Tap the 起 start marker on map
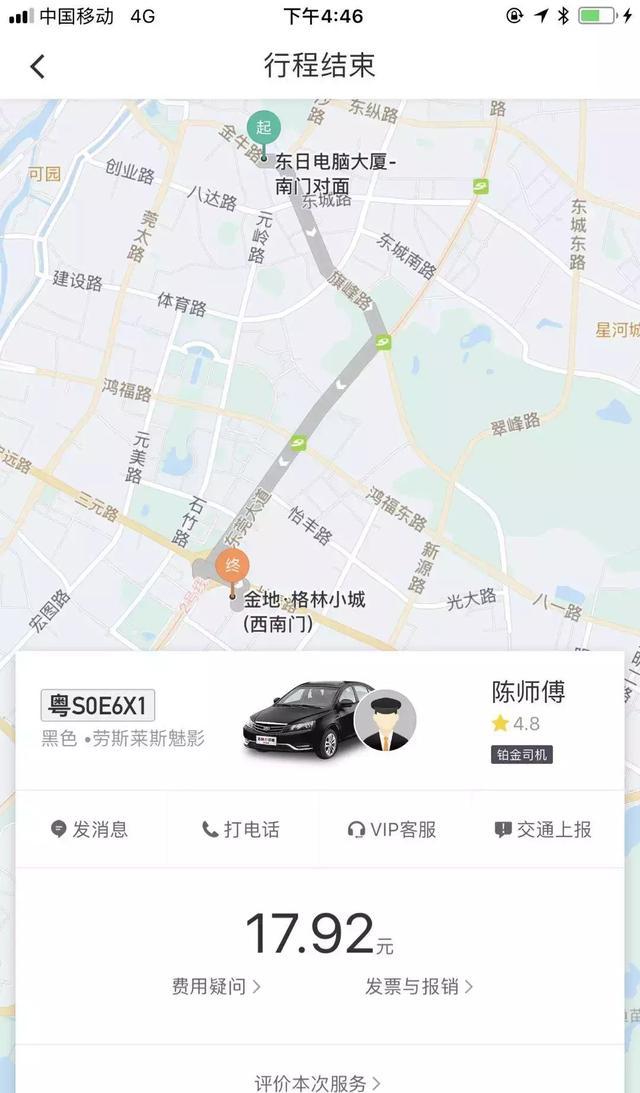Viewport: 640px width, 1093px height. click(x=264, y=129)
